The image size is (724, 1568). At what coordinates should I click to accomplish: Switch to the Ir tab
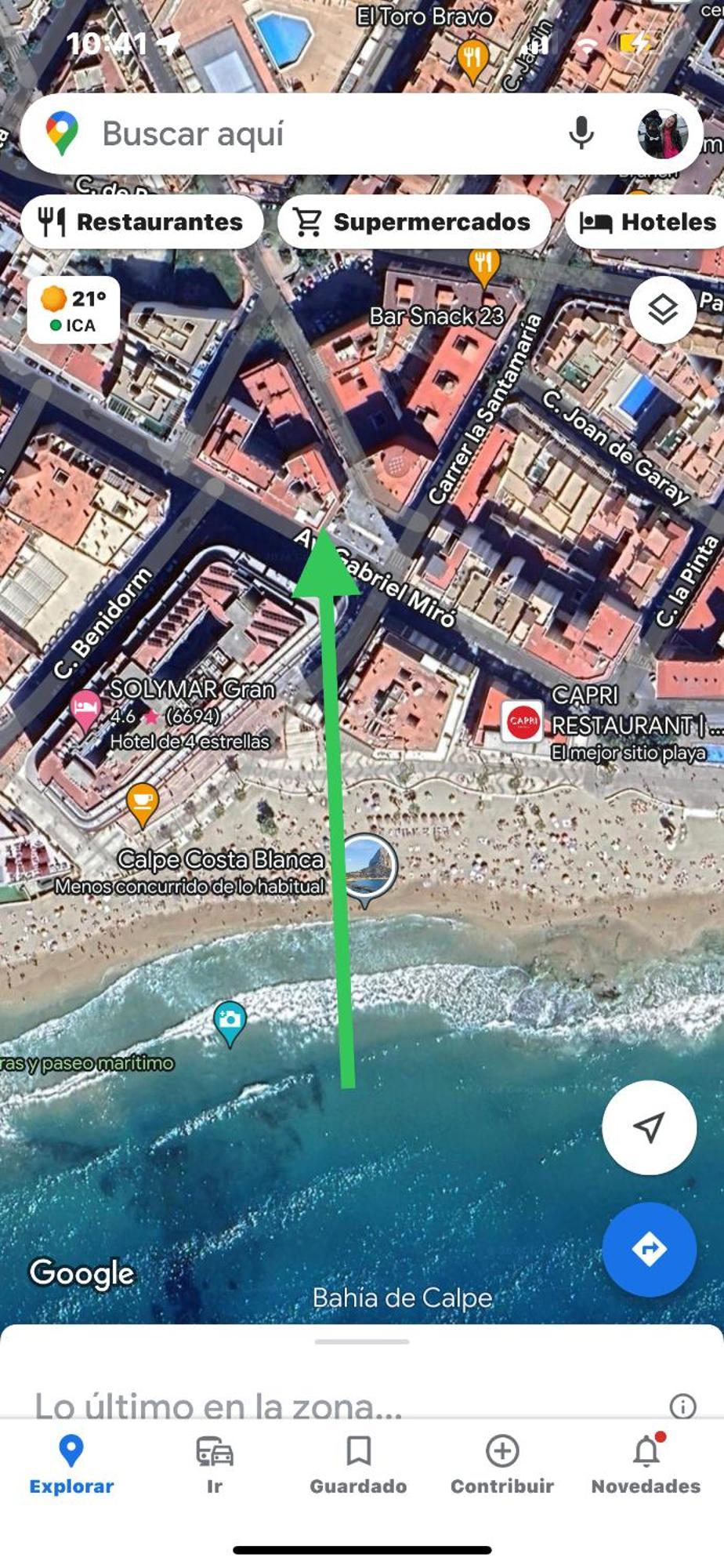pos(215,1465)
